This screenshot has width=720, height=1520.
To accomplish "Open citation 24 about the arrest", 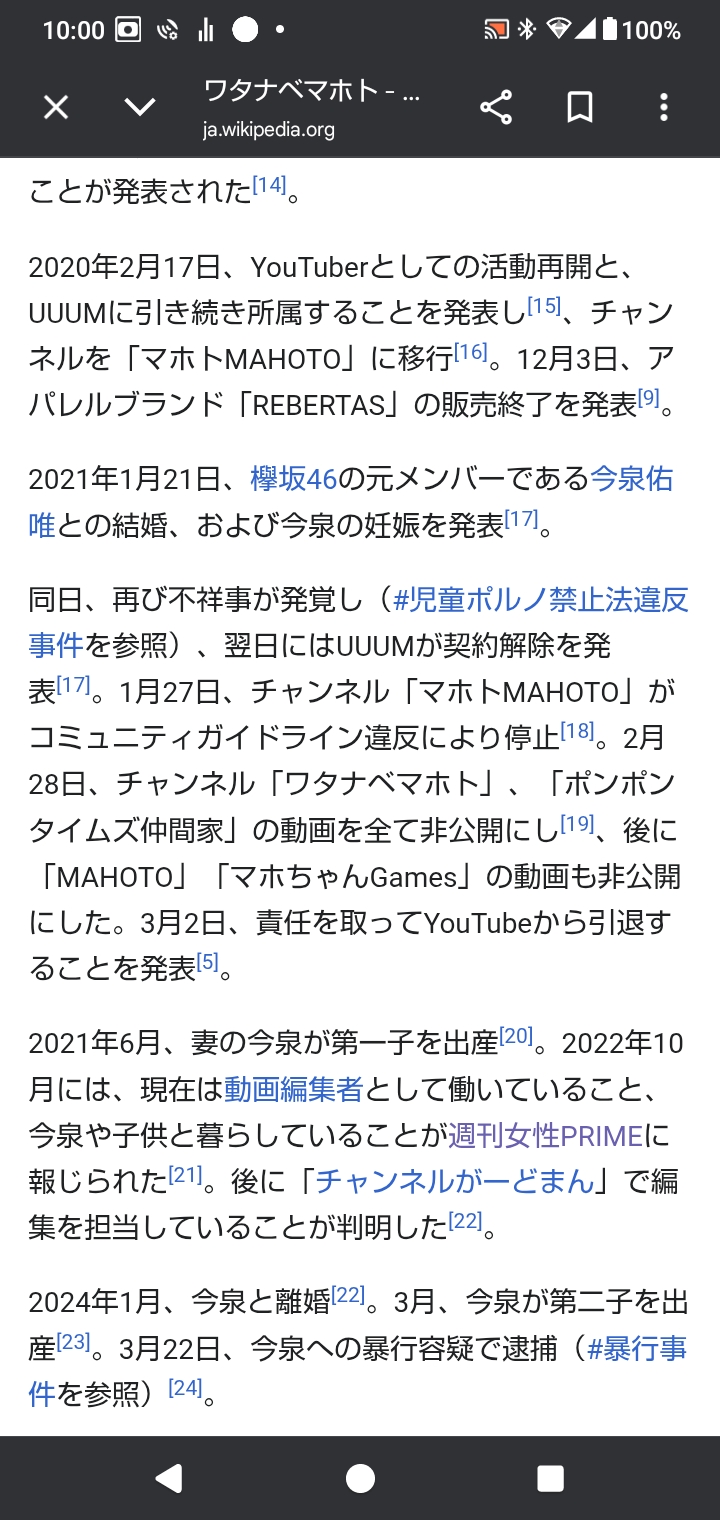I will click(184, 1387).
